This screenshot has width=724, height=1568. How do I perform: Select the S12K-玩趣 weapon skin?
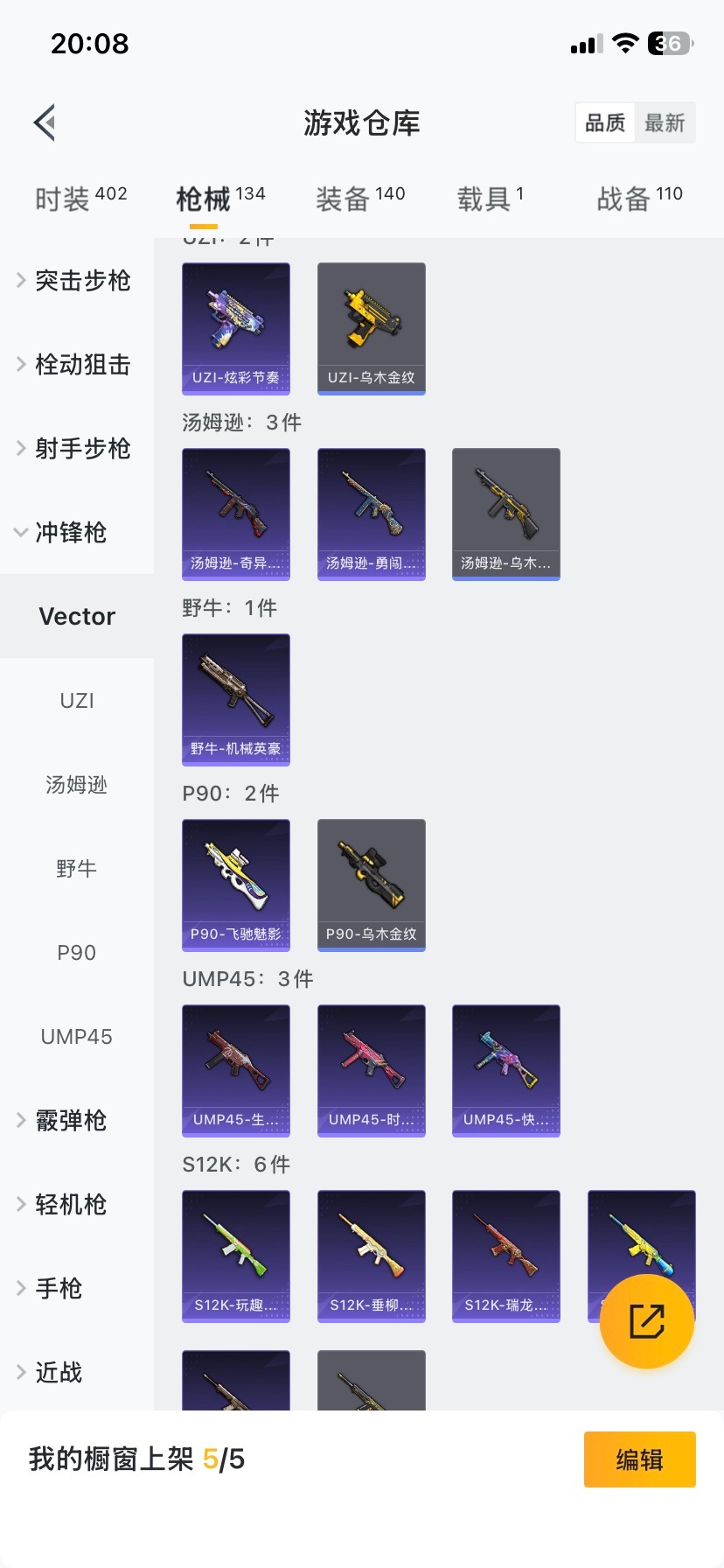pos(235,1256)
